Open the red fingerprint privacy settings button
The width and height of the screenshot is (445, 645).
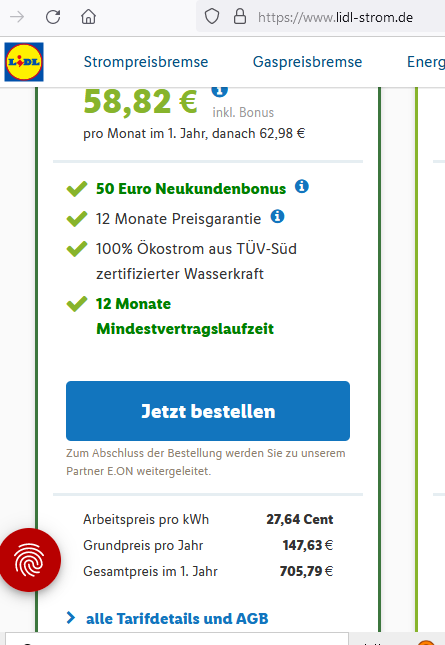[29, 560]
